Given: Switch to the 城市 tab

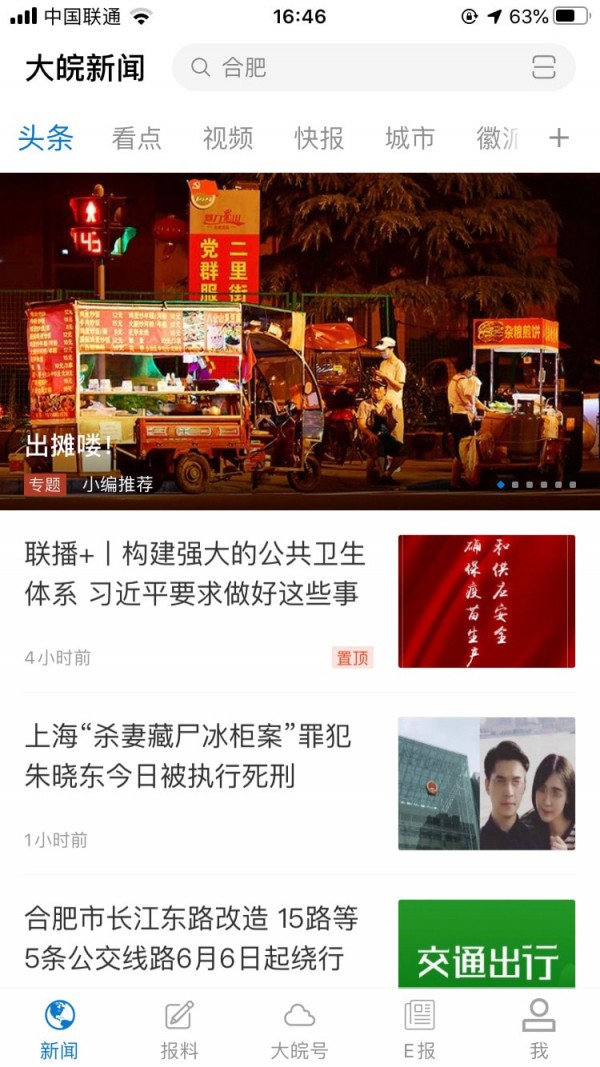Looking at the screenshot, I should coord(410,138).
